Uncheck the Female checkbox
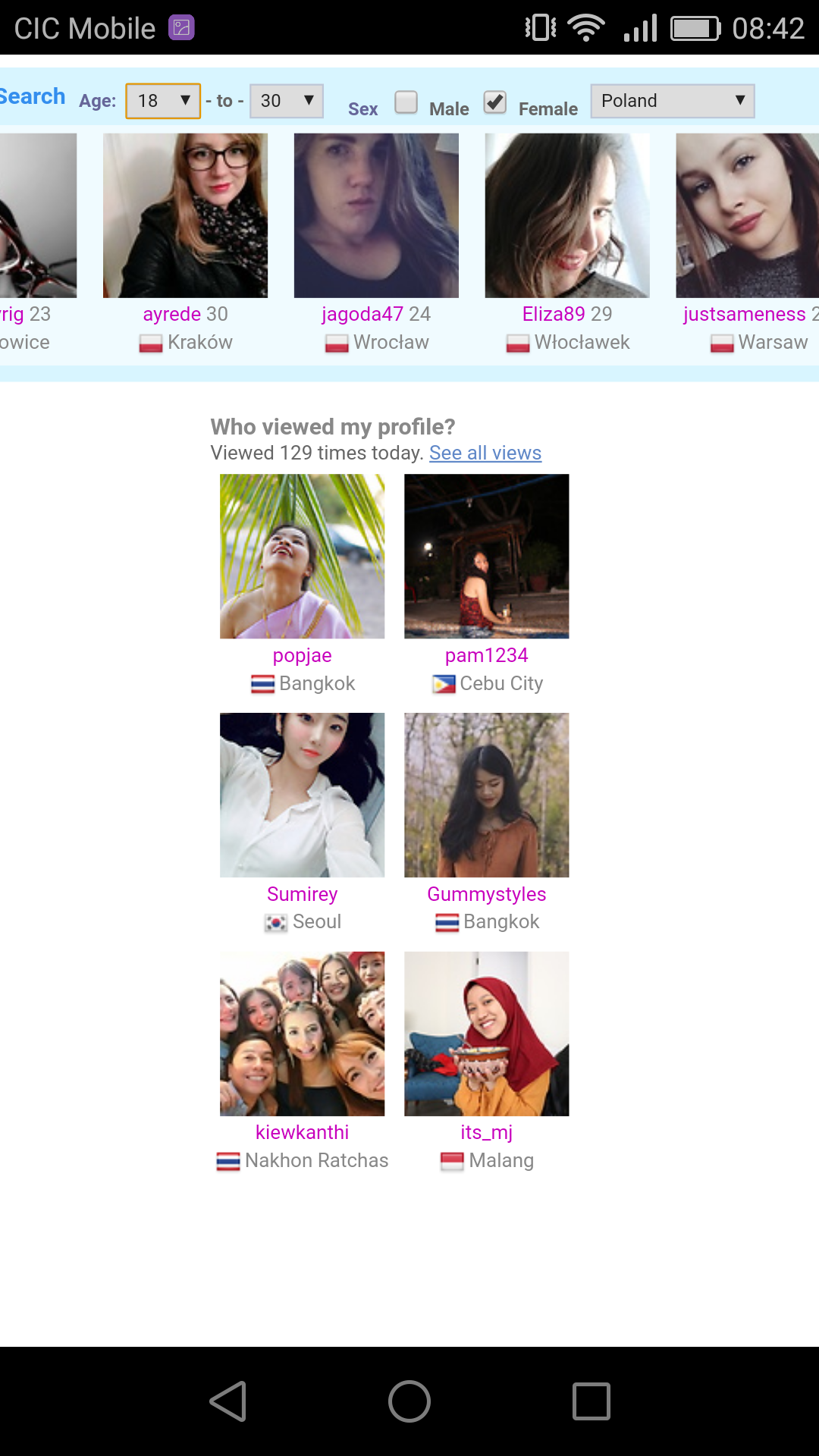 pyautogui.click(x=495, y=102)
